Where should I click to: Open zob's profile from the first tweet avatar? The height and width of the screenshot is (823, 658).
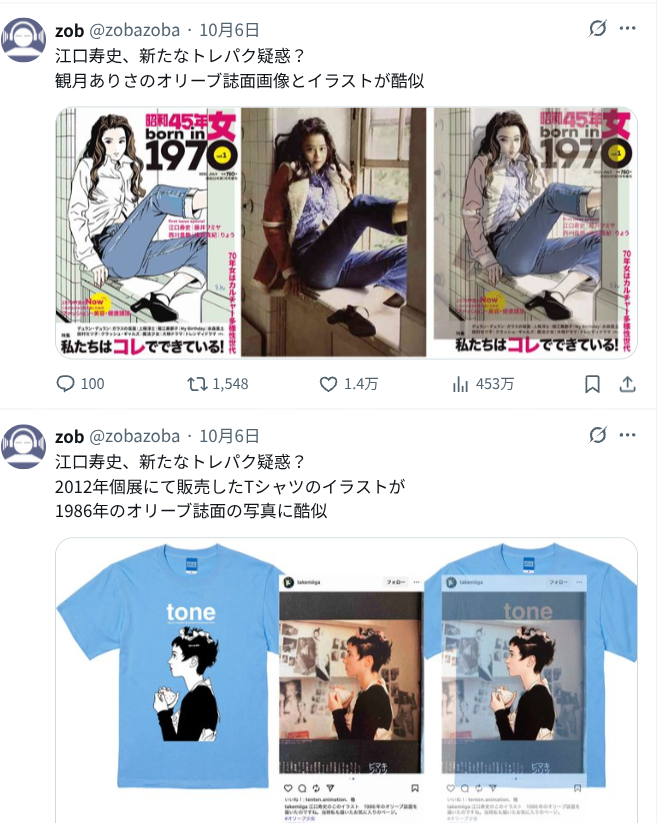tap(24, 42)
